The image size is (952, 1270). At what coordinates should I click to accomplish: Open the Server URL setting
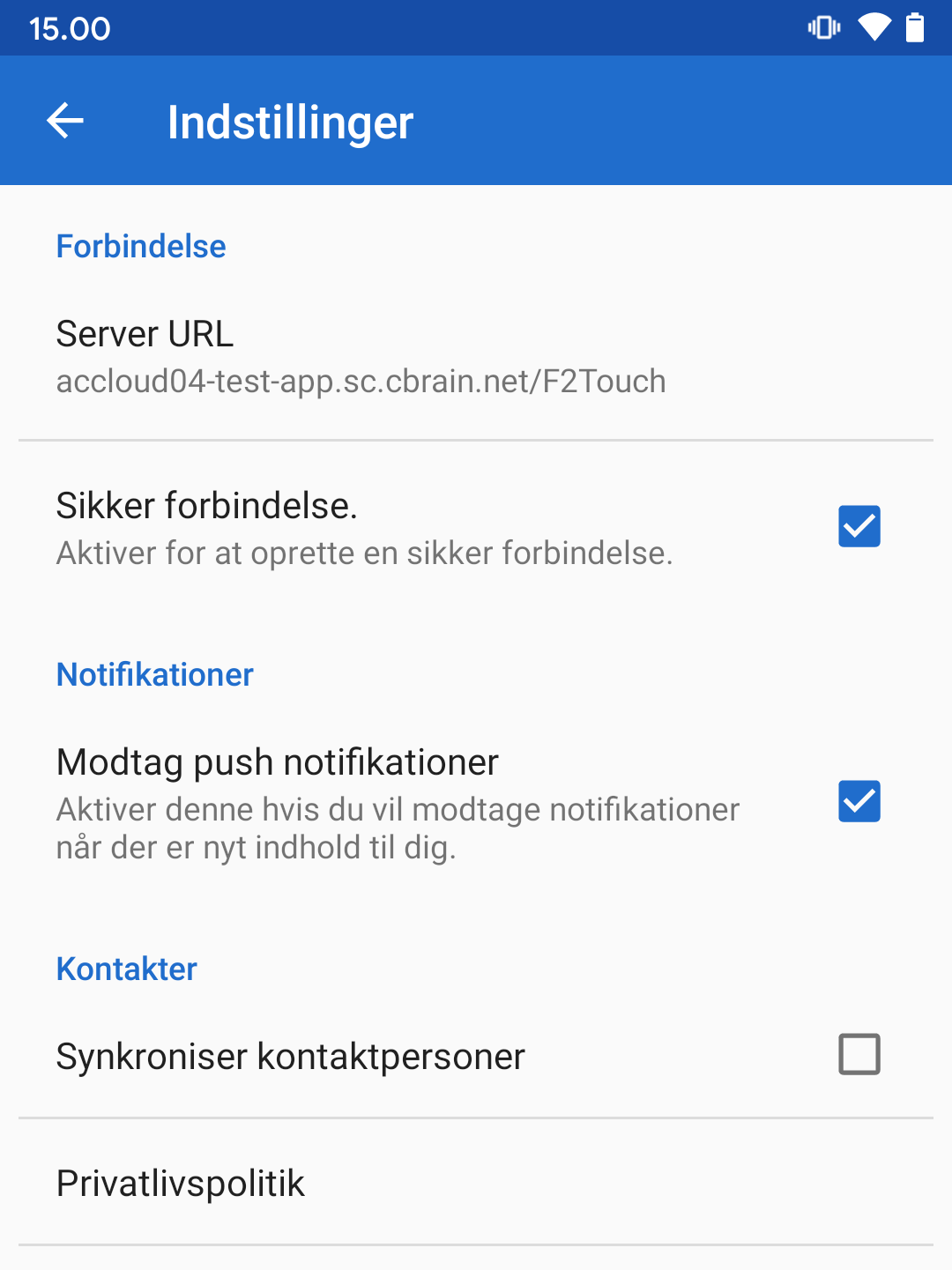pos(361,357)
